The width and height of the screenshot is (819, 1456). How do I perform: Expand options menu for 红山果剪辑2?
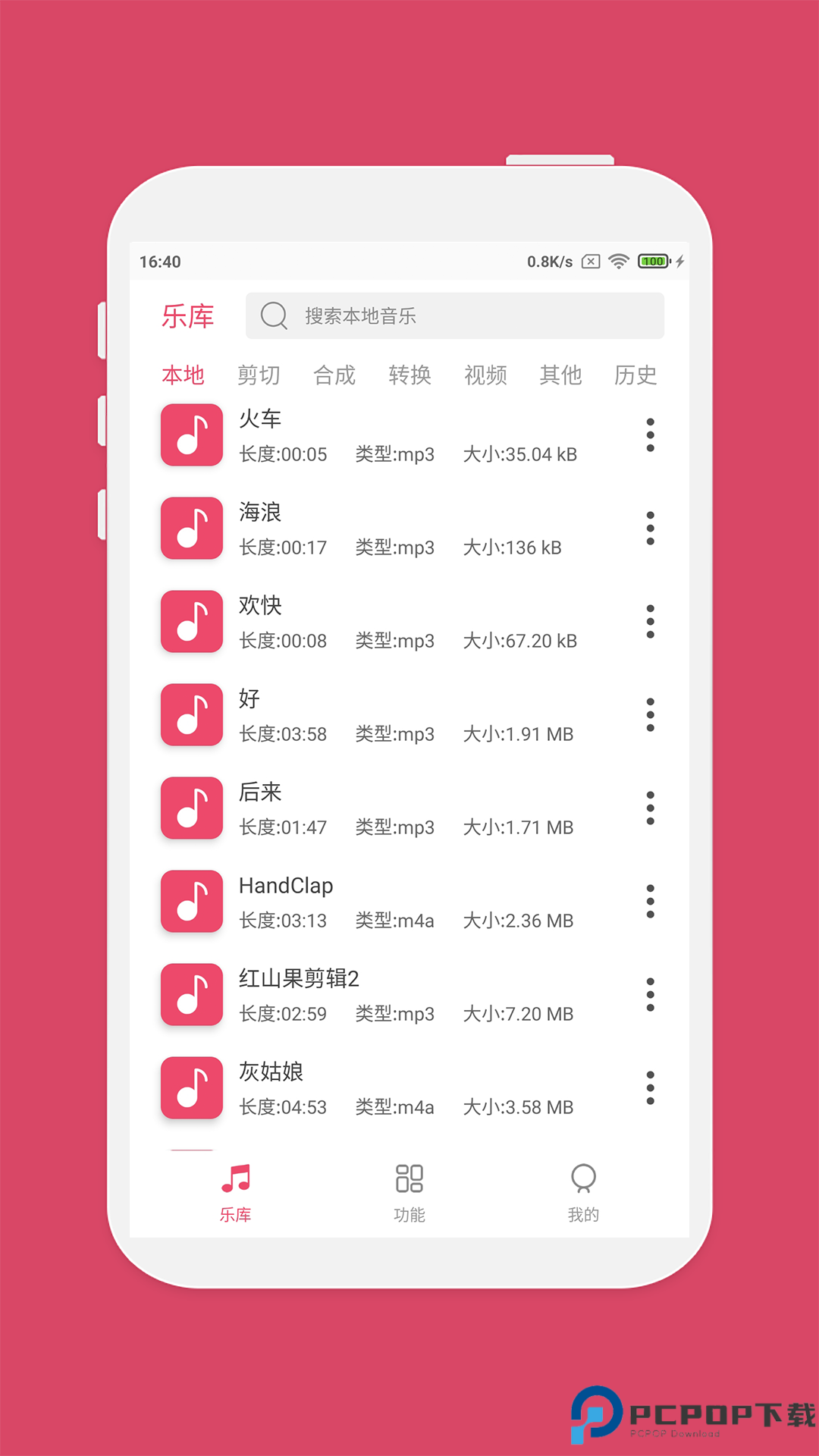(x=651, y=994)
